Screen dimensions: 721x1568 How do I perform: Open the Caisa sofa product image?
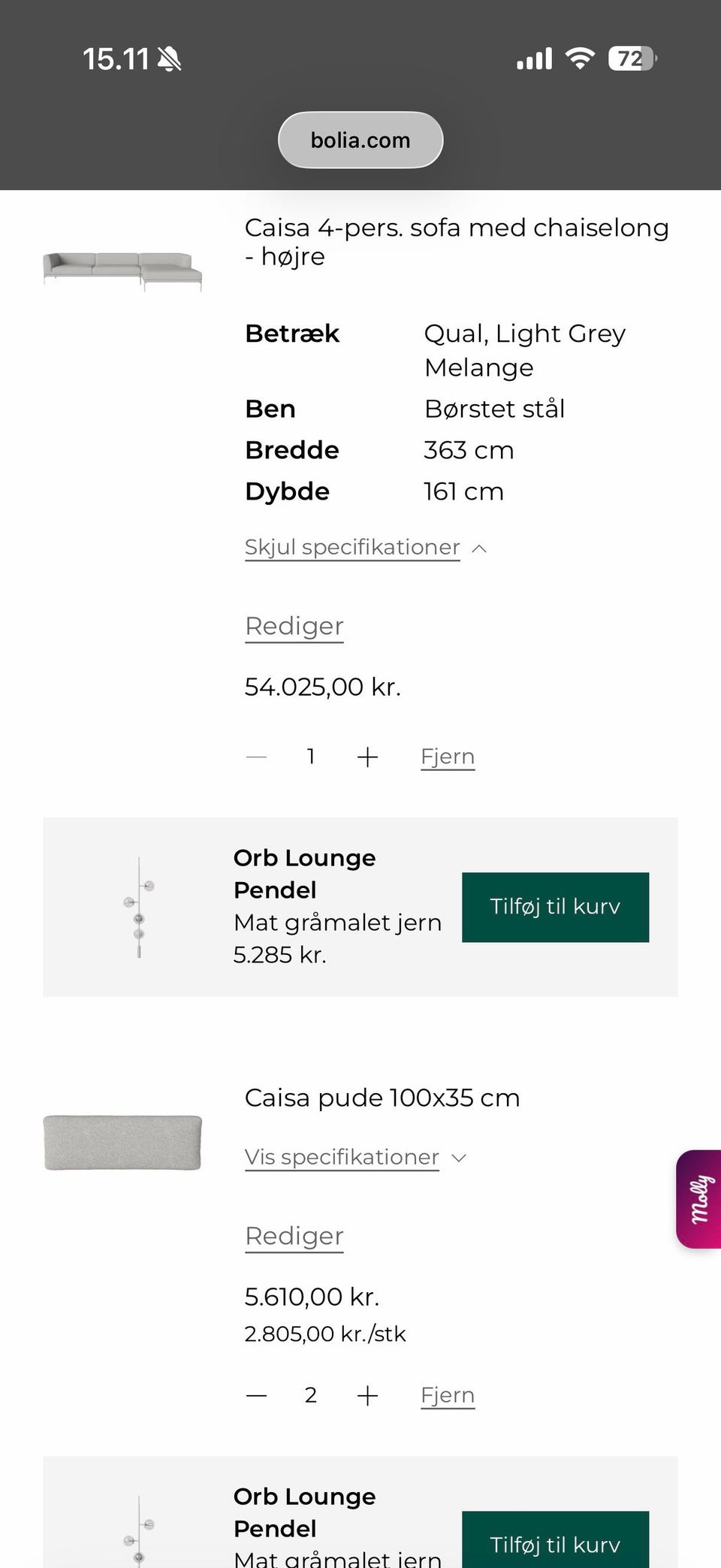122,271
